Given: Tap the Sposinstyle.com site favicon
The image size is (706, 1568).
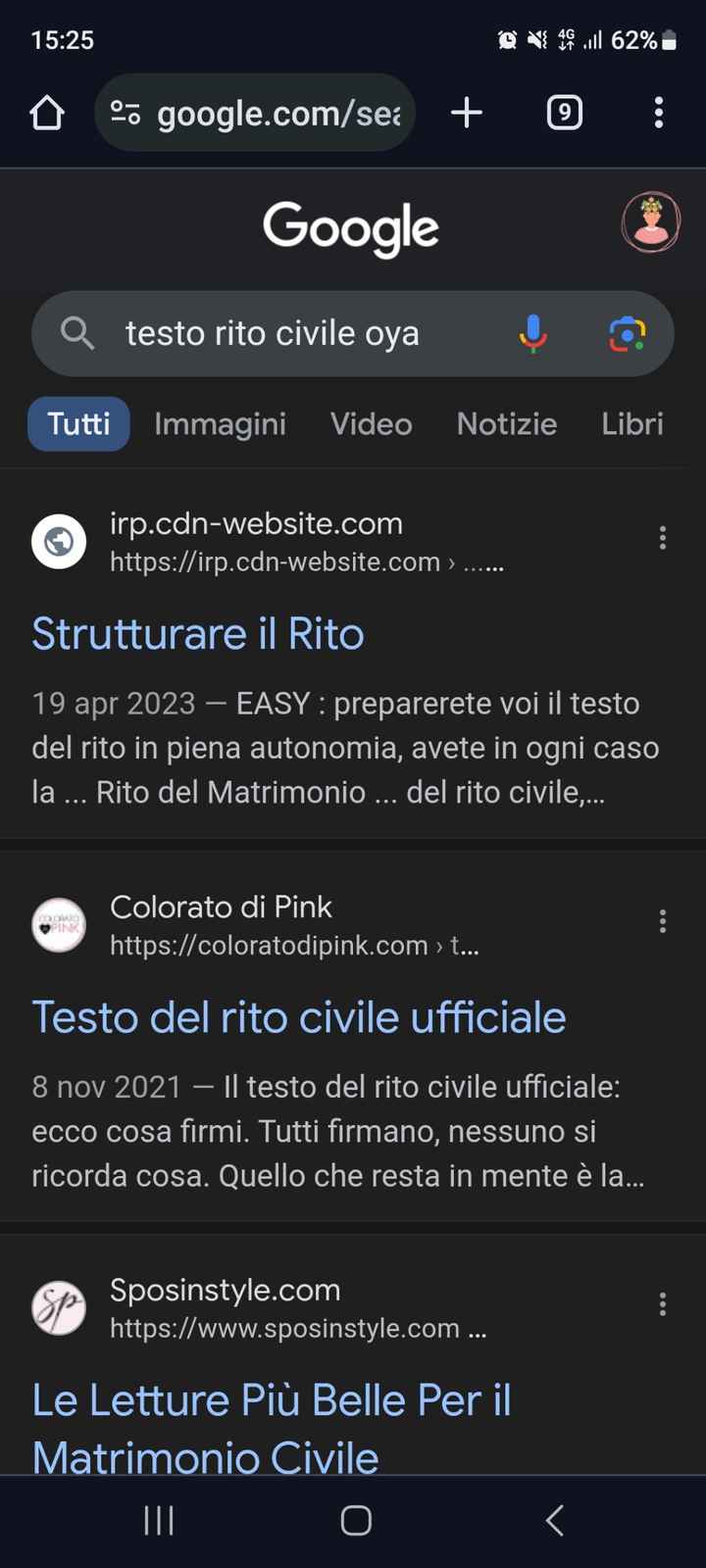Looking at the screenshot, I should click(58, 1307).
